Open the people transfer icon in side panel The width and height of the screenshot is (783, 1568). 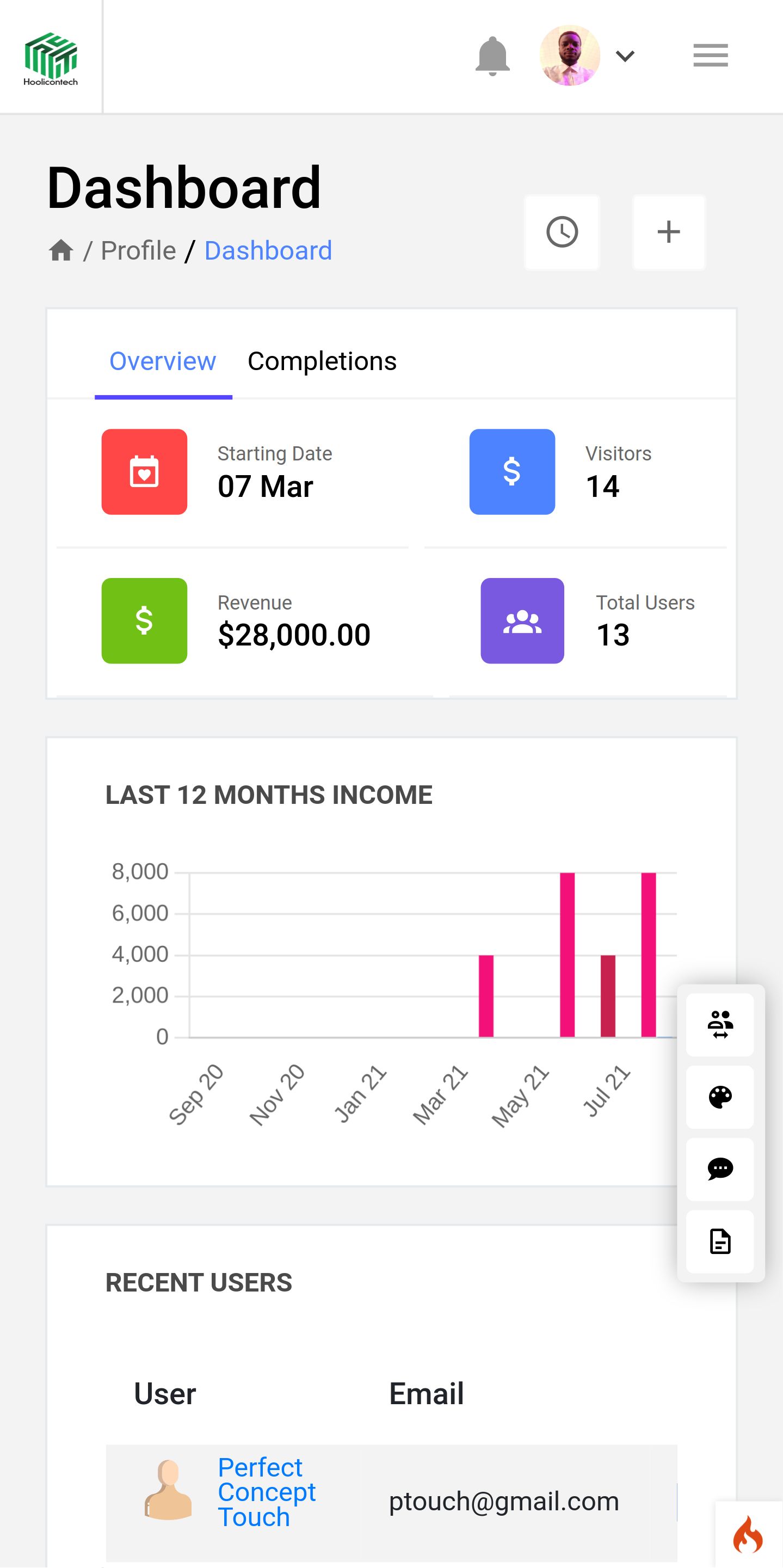click(720, 1024)
